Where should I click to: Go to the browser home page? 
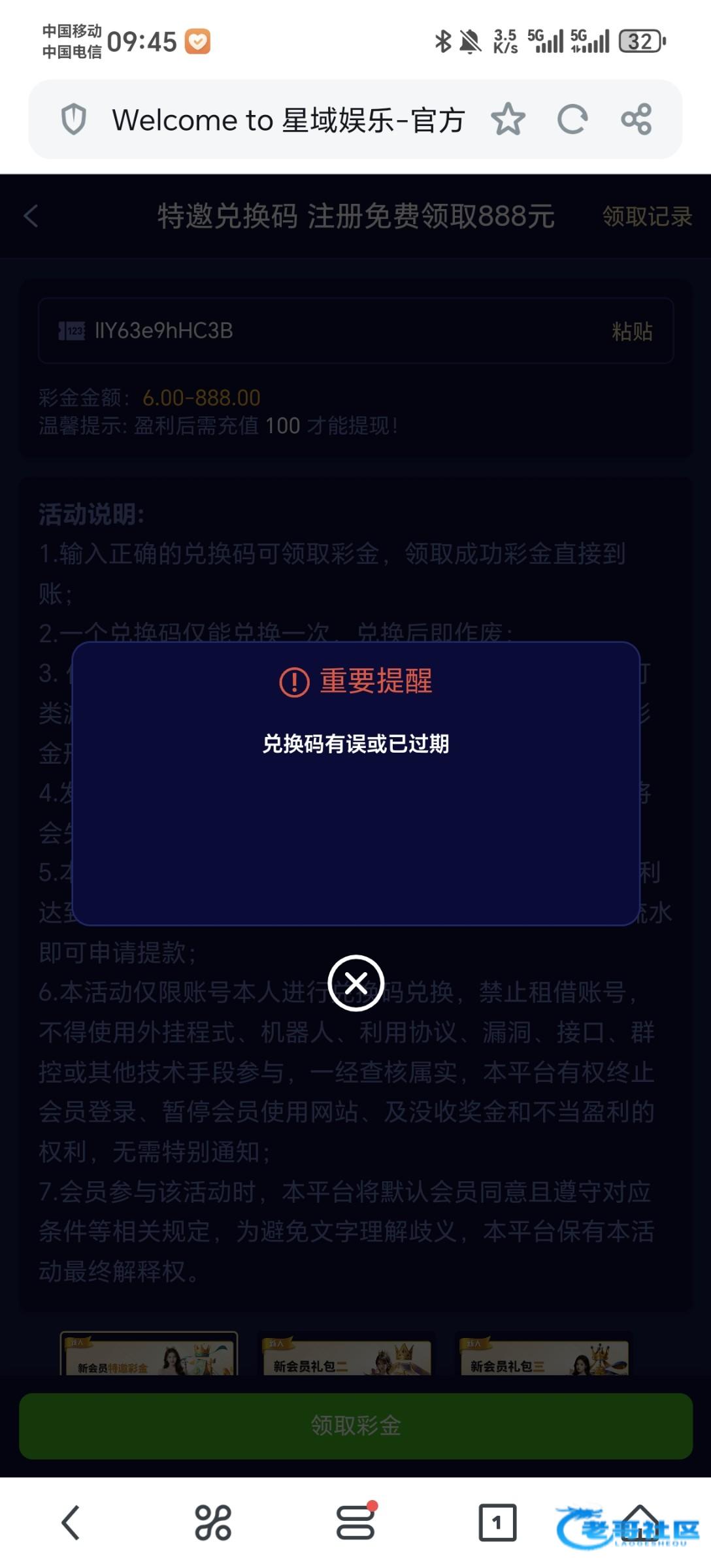click(640, 1522)
